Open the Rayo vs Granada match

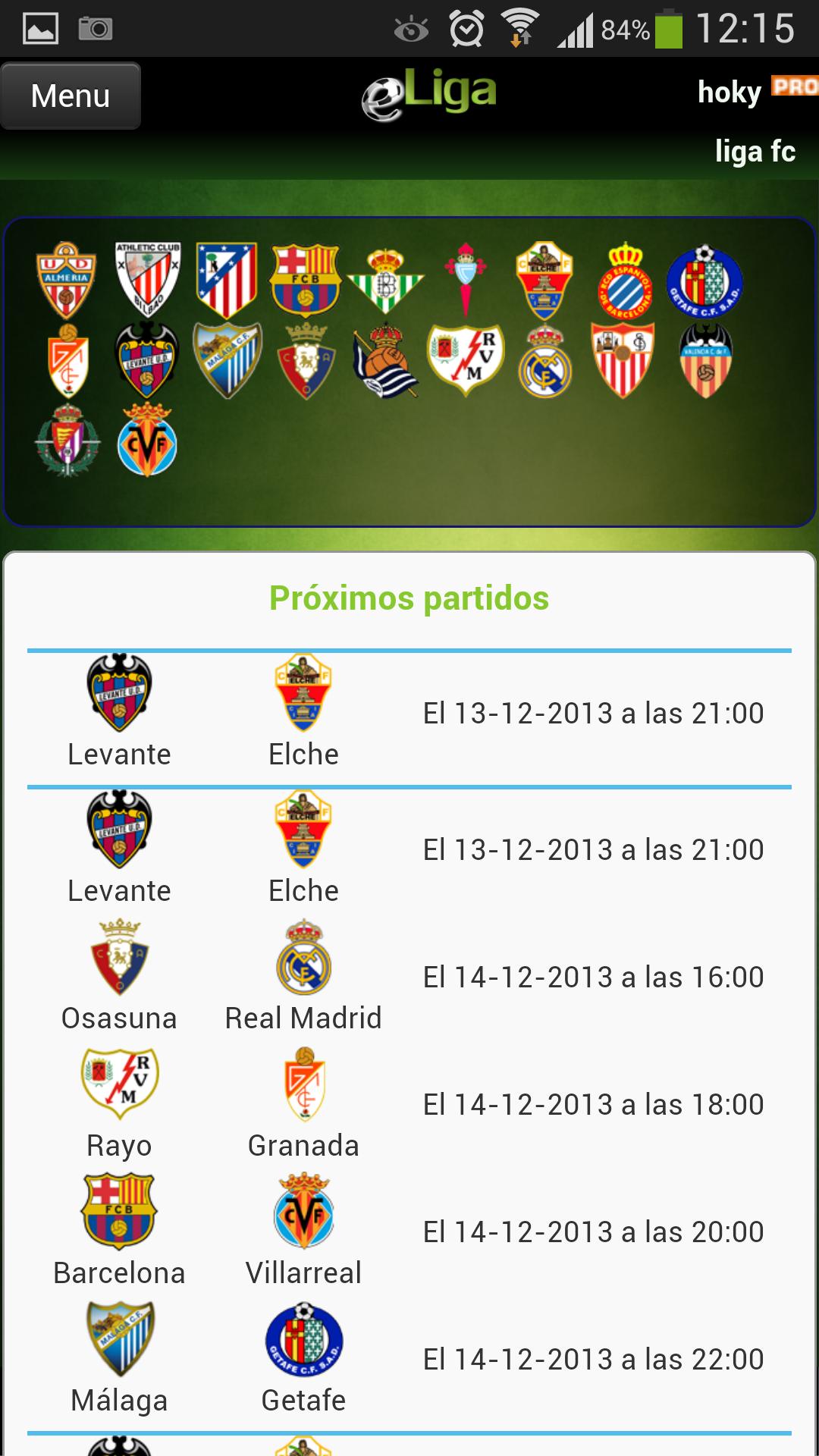point(409,1104)
